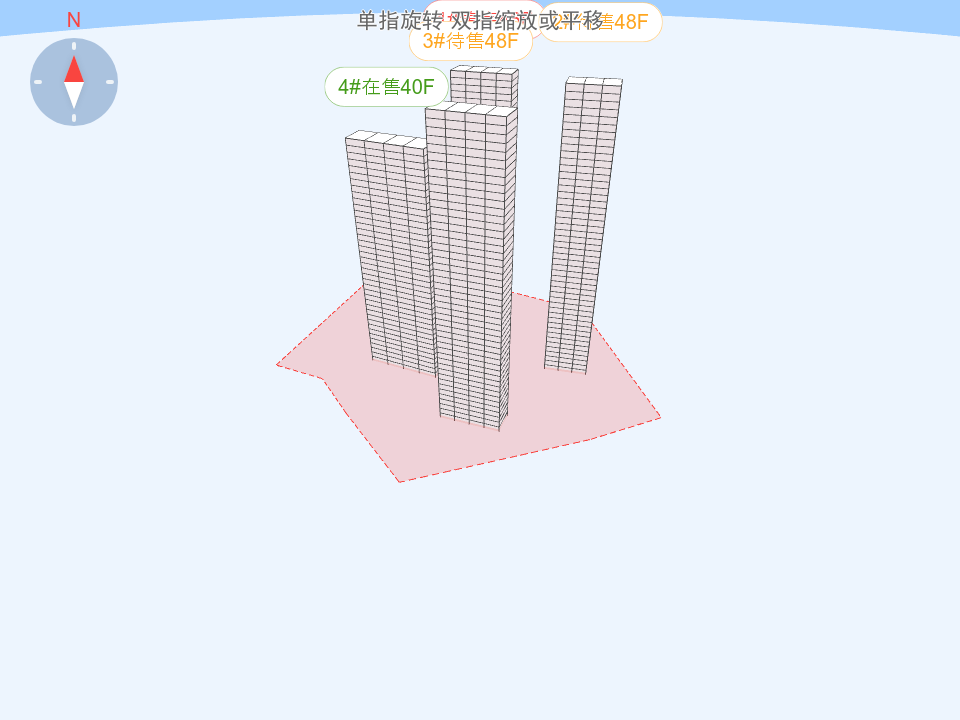The image size is (960, 720).
Task: Select the 4#在售40F building label
Action: click(386, 87)
